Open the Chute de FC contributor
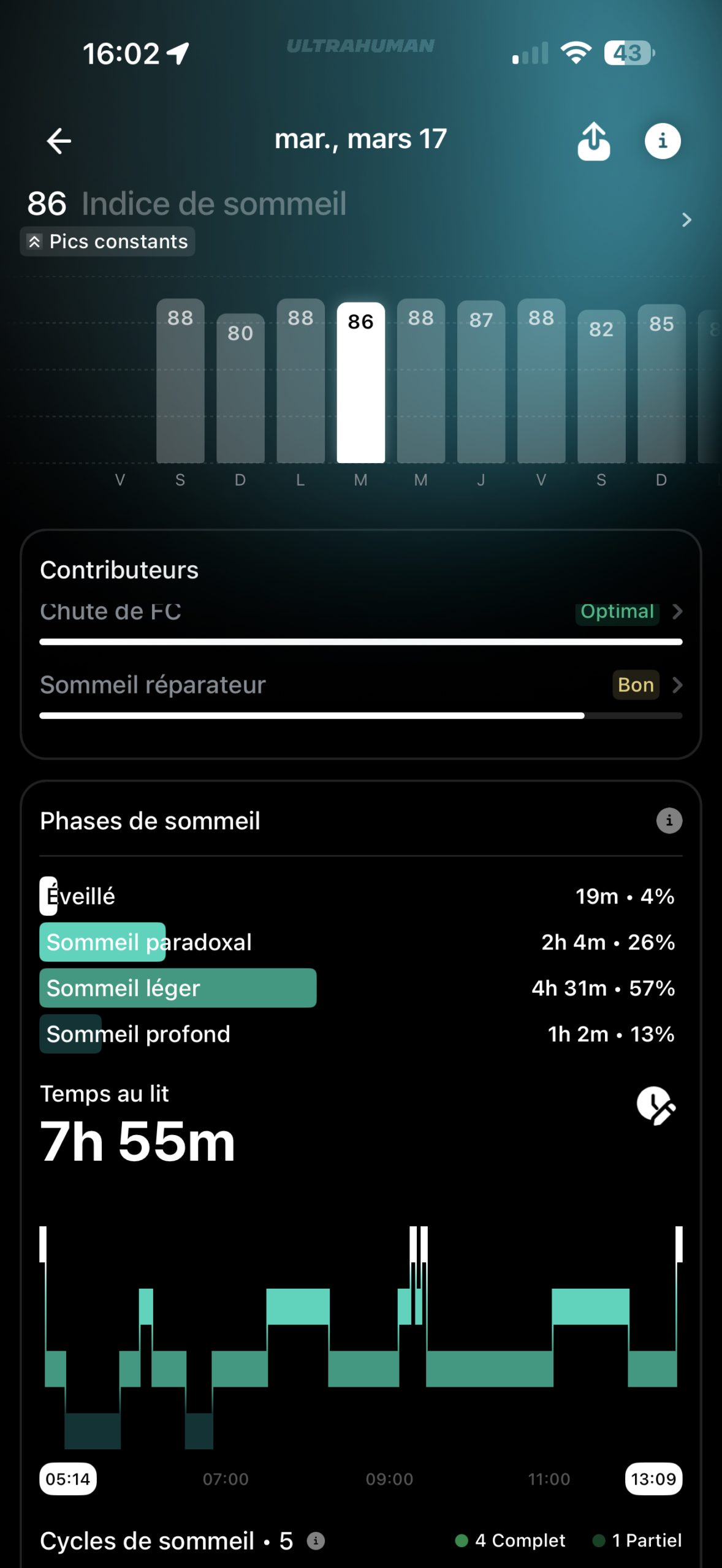722x1568 pixels. 360,612
